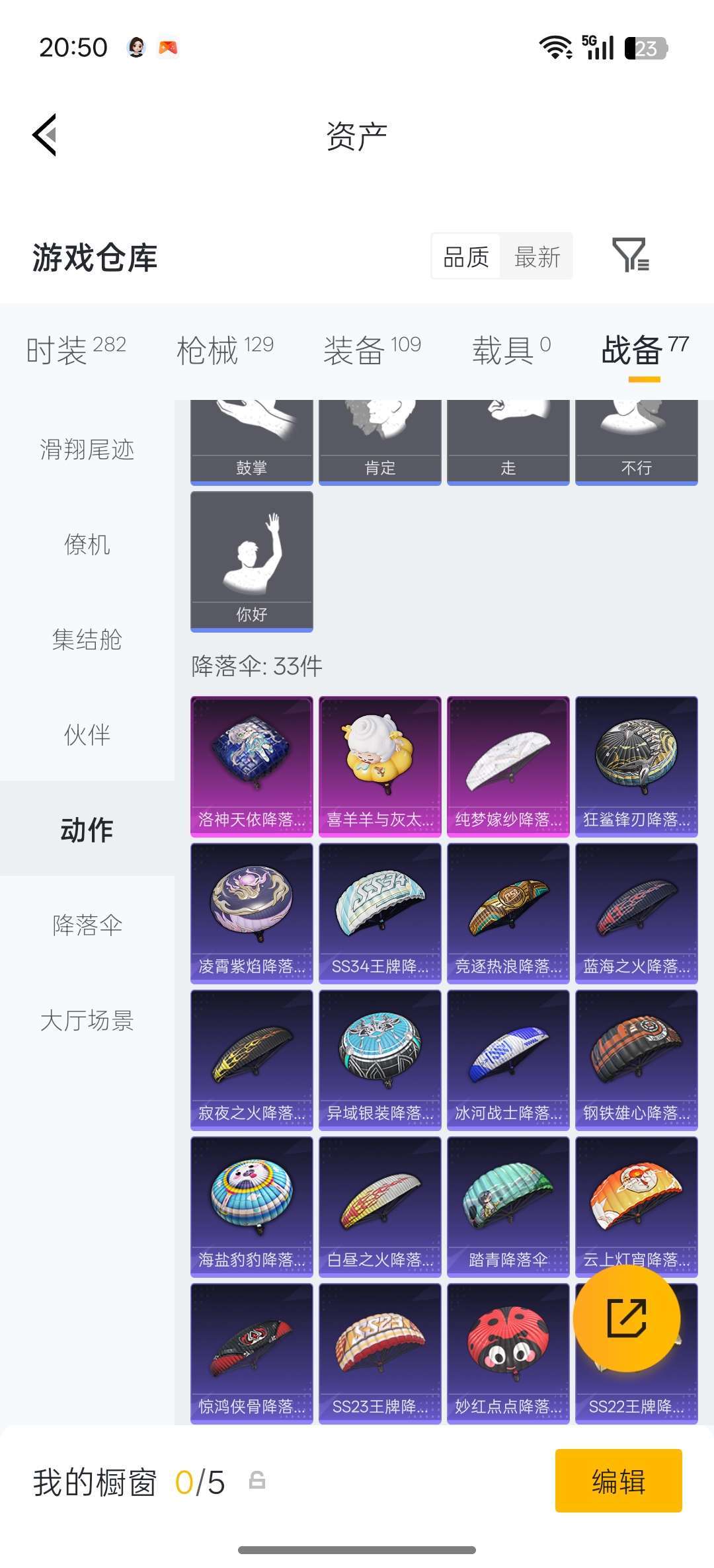Select the 走 emote item
Viewport: 714px width, 1568px height.
(x=508, y=436)
